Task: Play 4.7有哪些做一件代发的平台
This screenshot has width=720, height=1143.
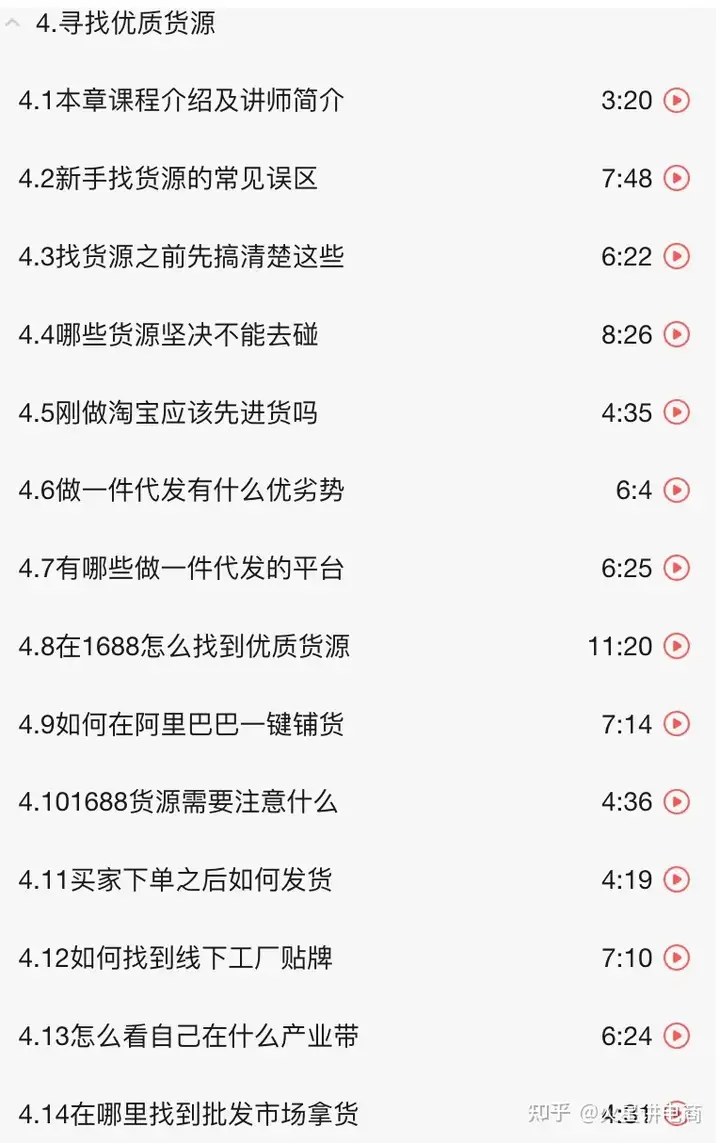Action: (x=677, y=568)
